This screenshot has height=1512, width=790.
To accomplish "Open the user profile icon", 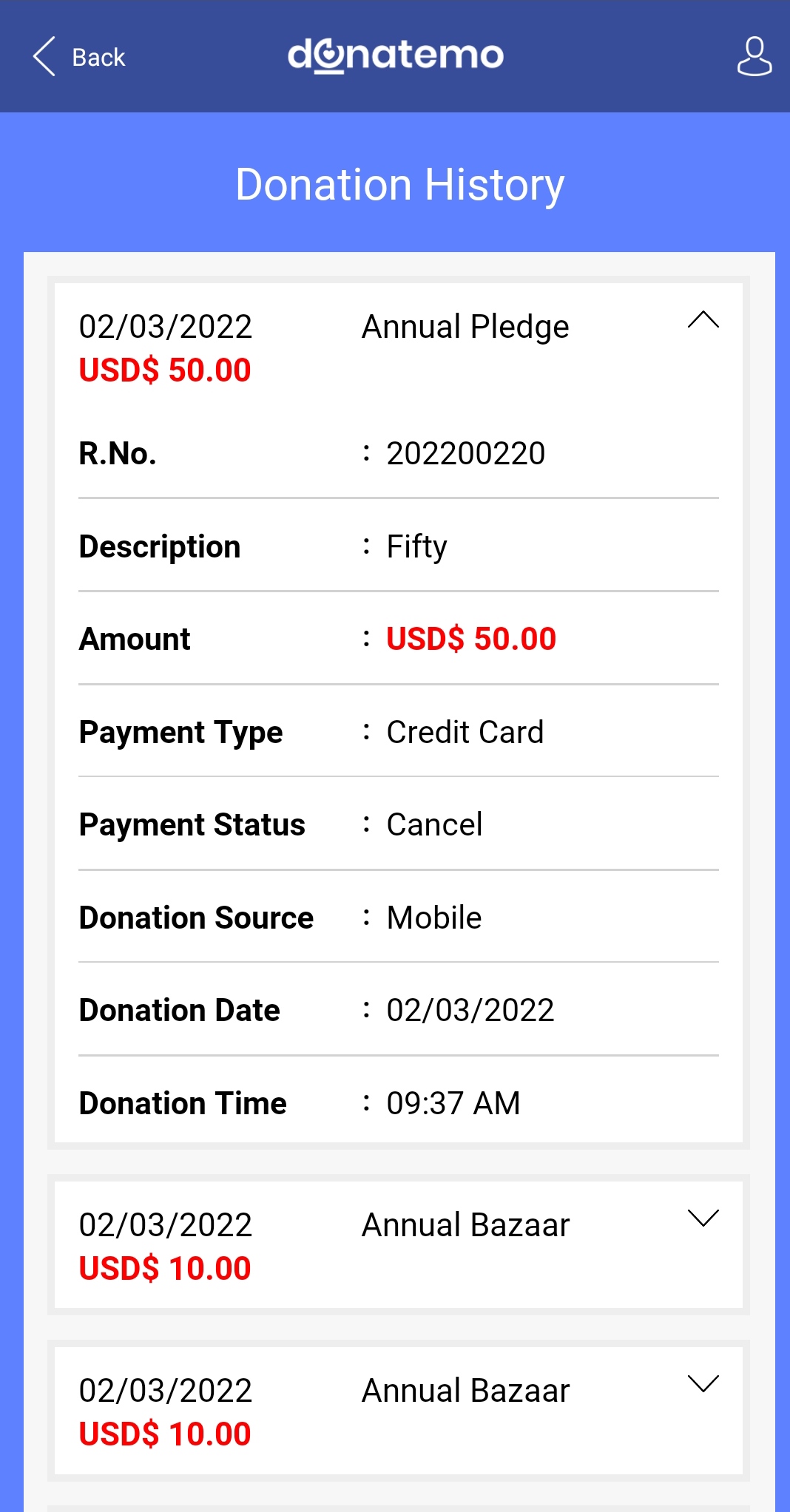I will 754,56.
